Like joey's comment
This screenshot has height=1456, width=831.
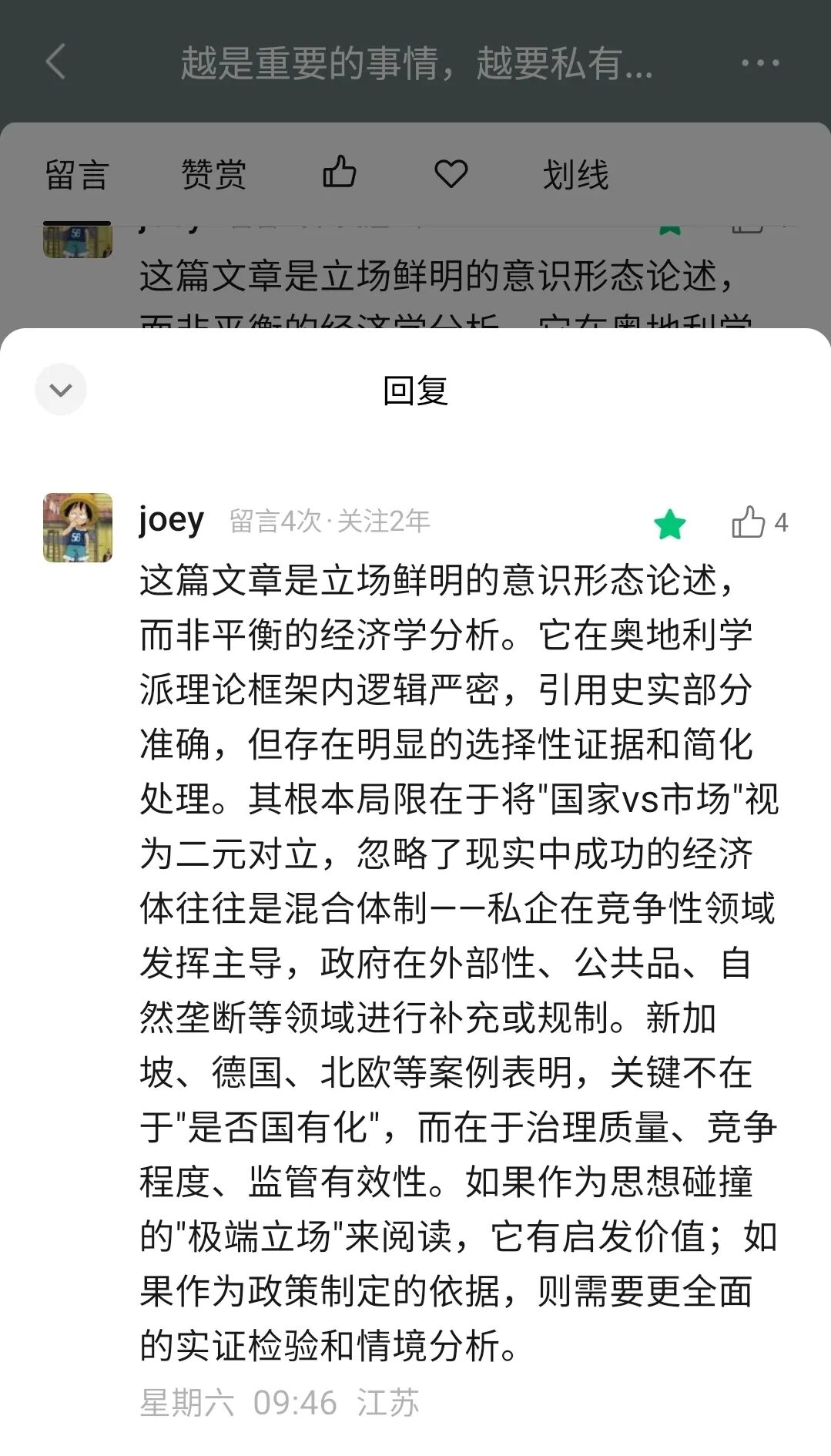[x=749, y=522]
